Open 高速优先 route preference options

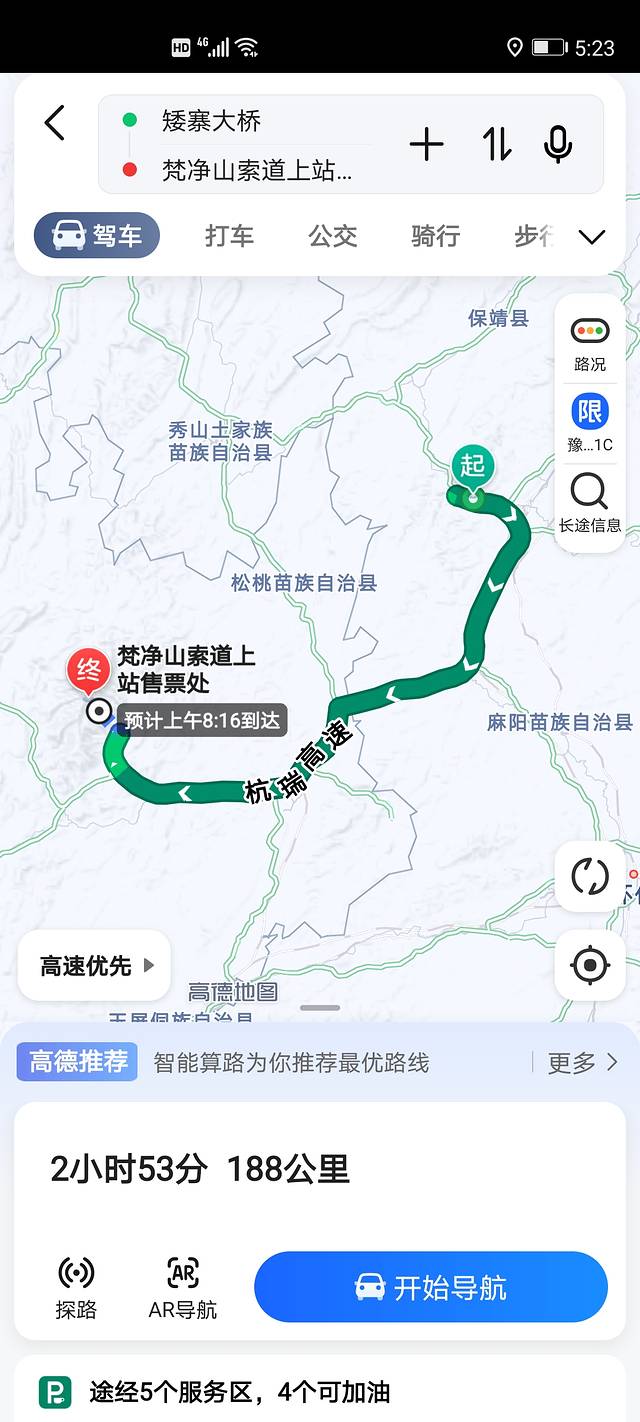pyautogui.click(x=96, y=965)
